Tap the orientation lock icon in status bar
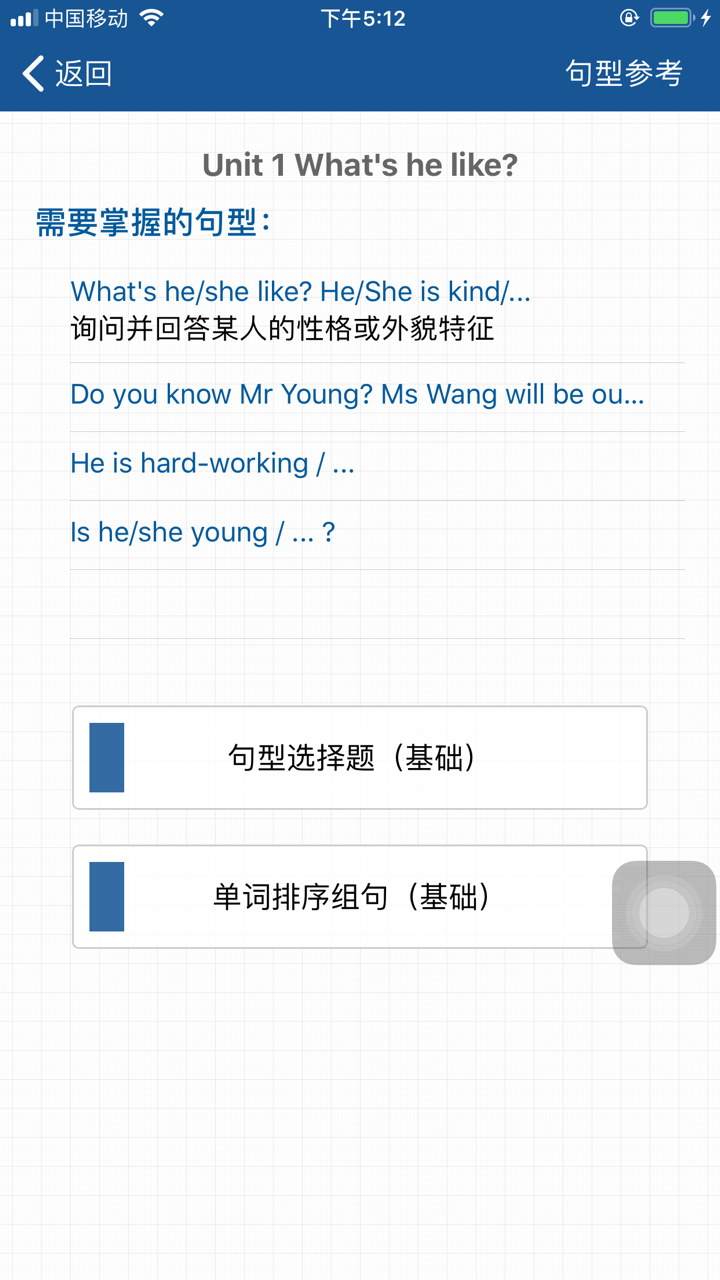 pyautogui.click(x=629, y=17)
